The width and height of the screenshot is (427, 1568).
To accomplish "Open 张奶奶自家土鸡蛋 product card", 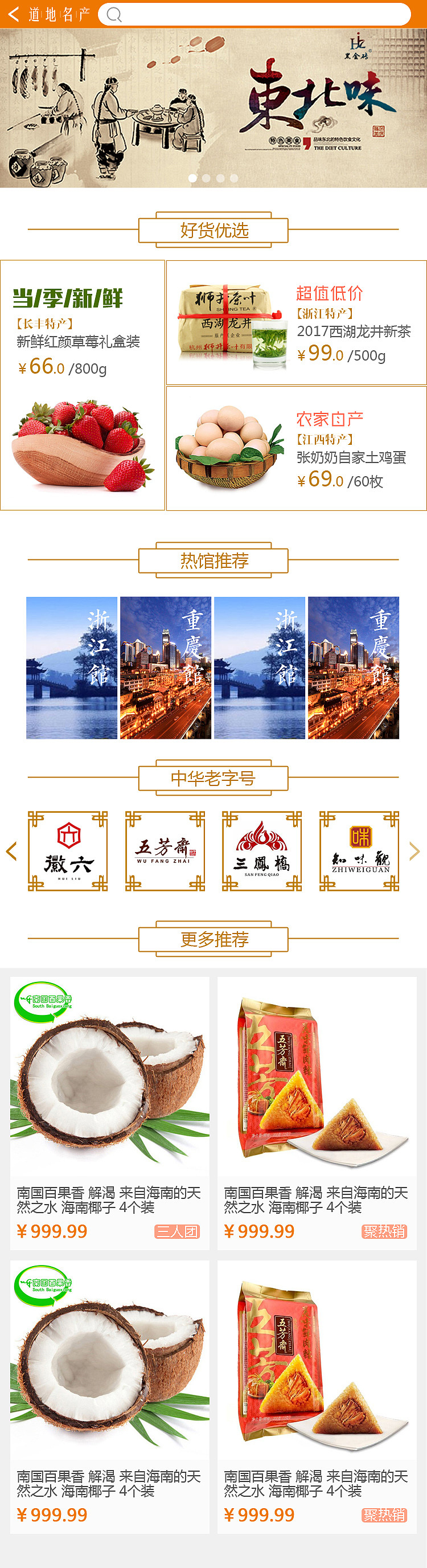I will pos(296,449).
